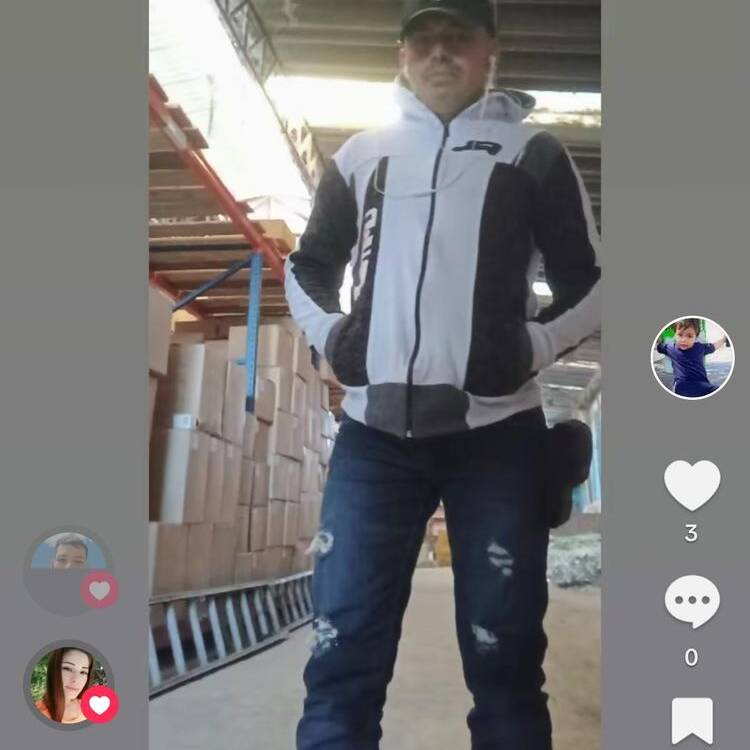Screen dimensions: 750x750
Task: Like this video with the heart icon
Action: click(692, 485)
